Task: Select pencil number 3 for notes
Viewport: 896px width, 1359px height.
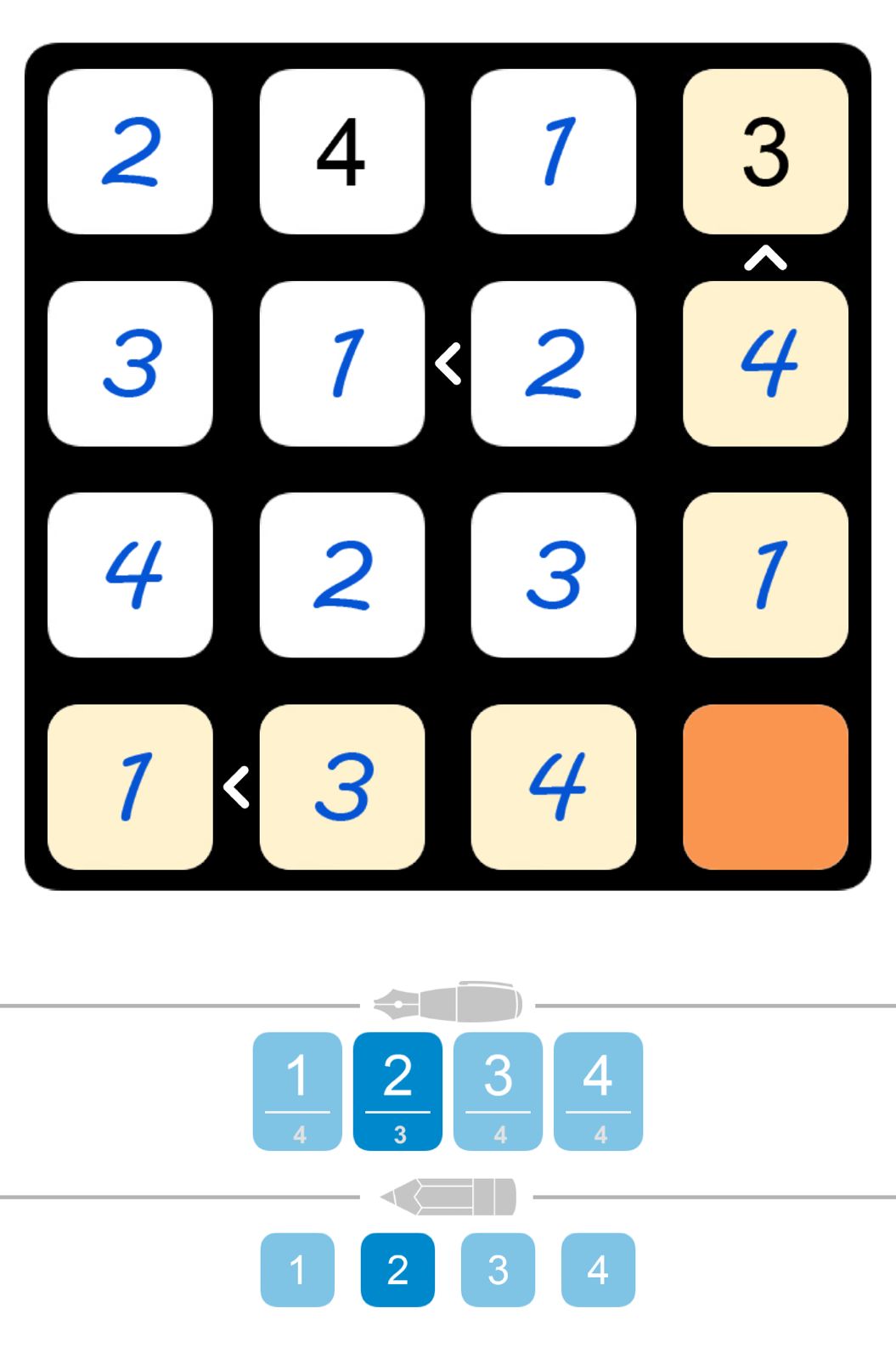Action: (497, 1270)
